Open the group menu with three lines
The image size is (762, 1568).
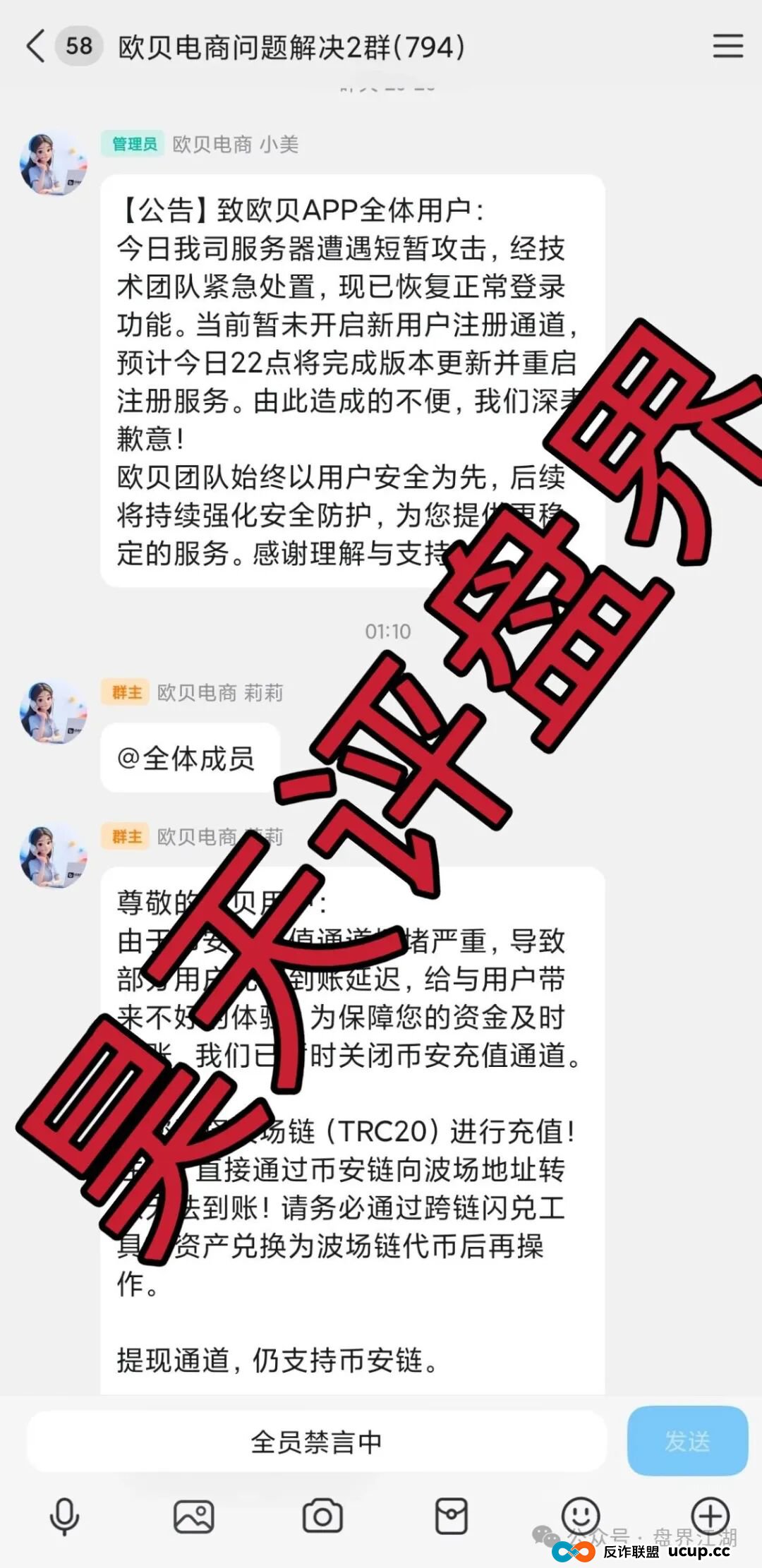tap(727, 46)
